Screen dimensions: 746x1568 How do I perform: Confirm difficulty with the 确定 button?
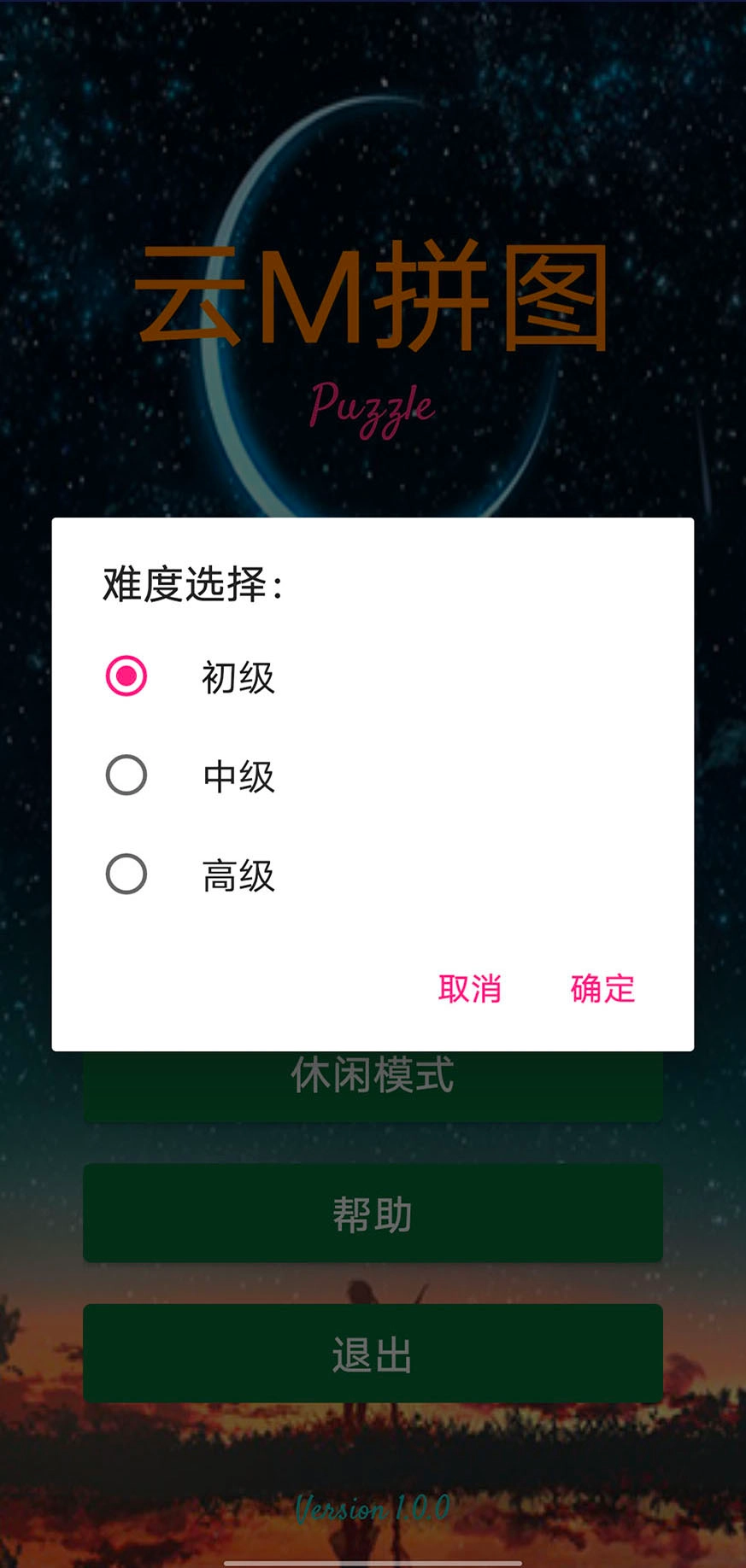(601, 989)
